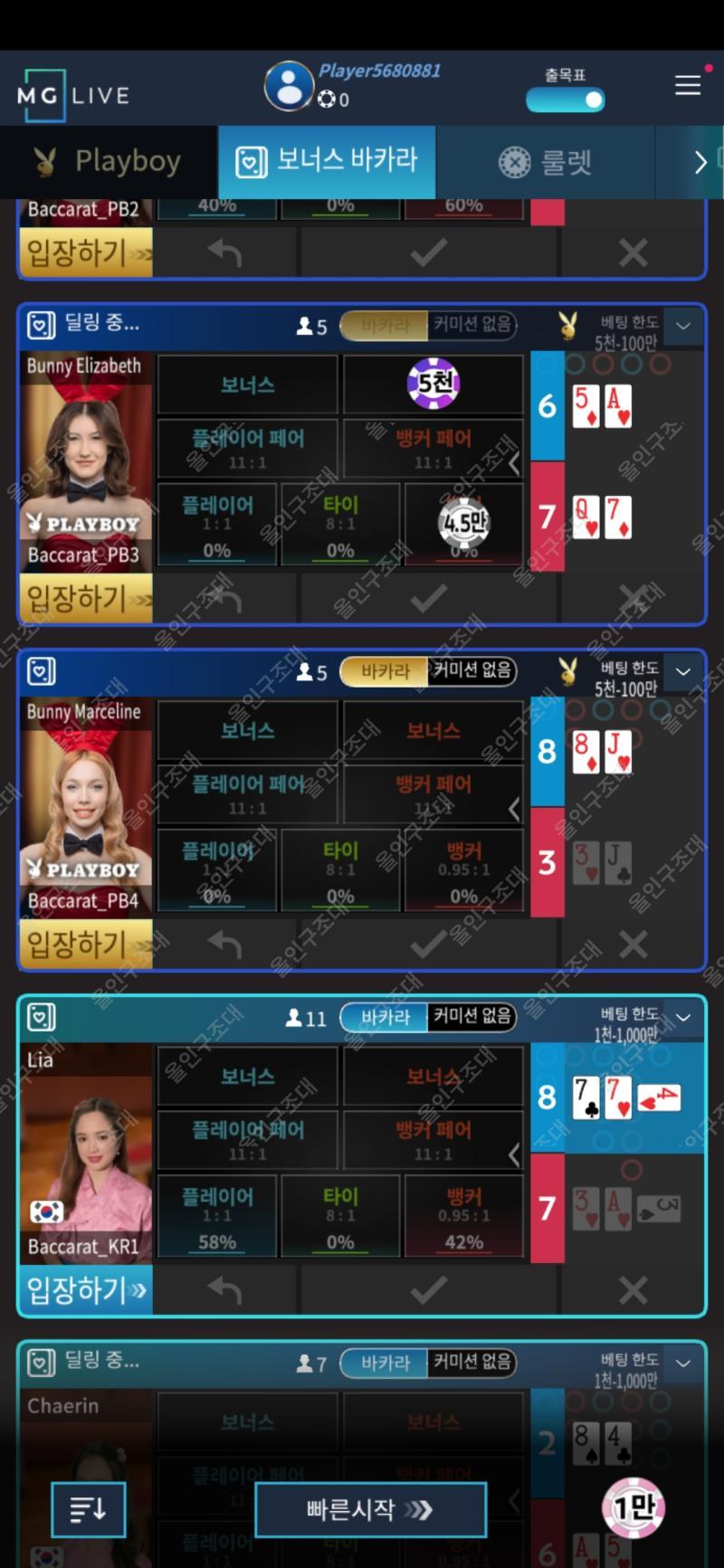Bet on 플레이어 in Baccarat_KR1
This screenshot has height=1568, width=724.
tap(217, 1218)
